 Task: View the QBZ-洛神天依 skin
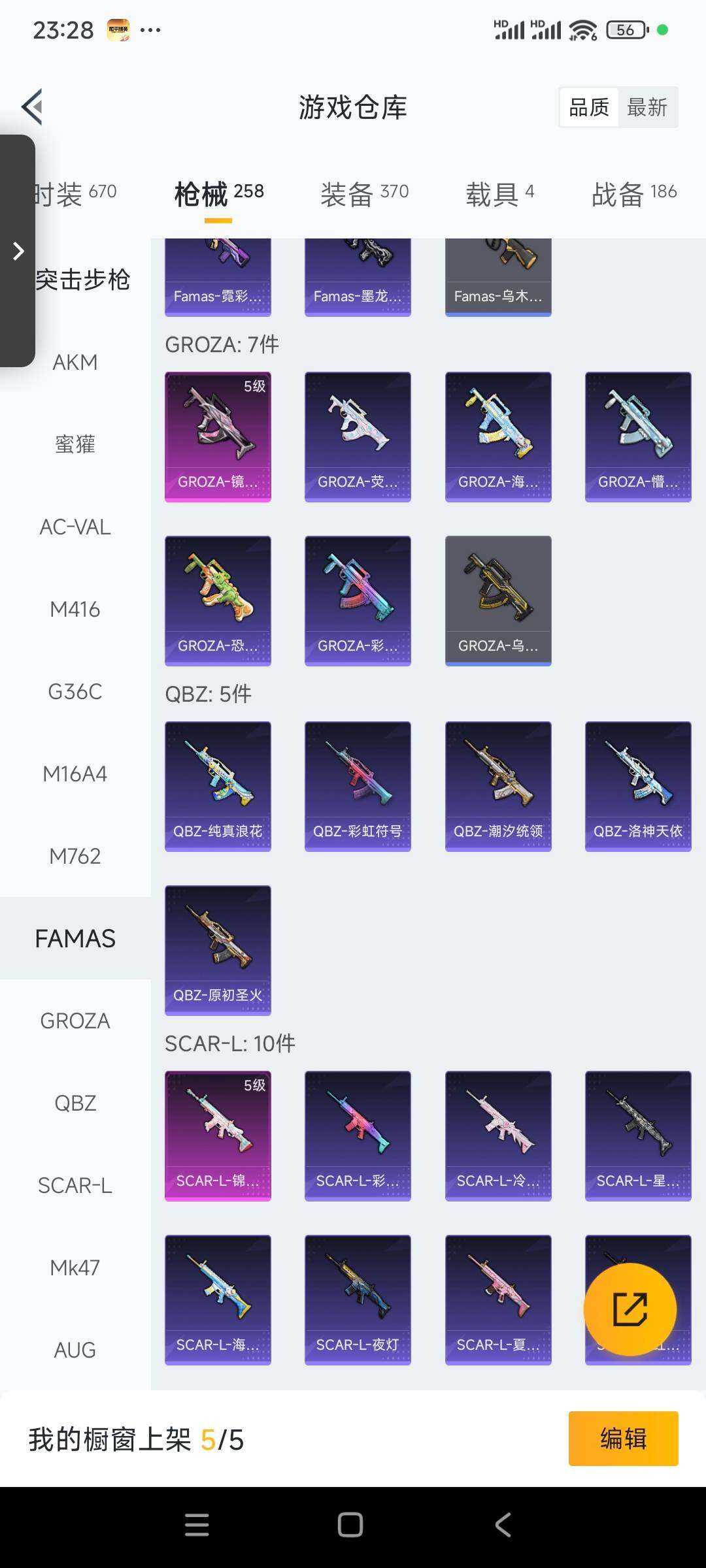coord(638,786)
